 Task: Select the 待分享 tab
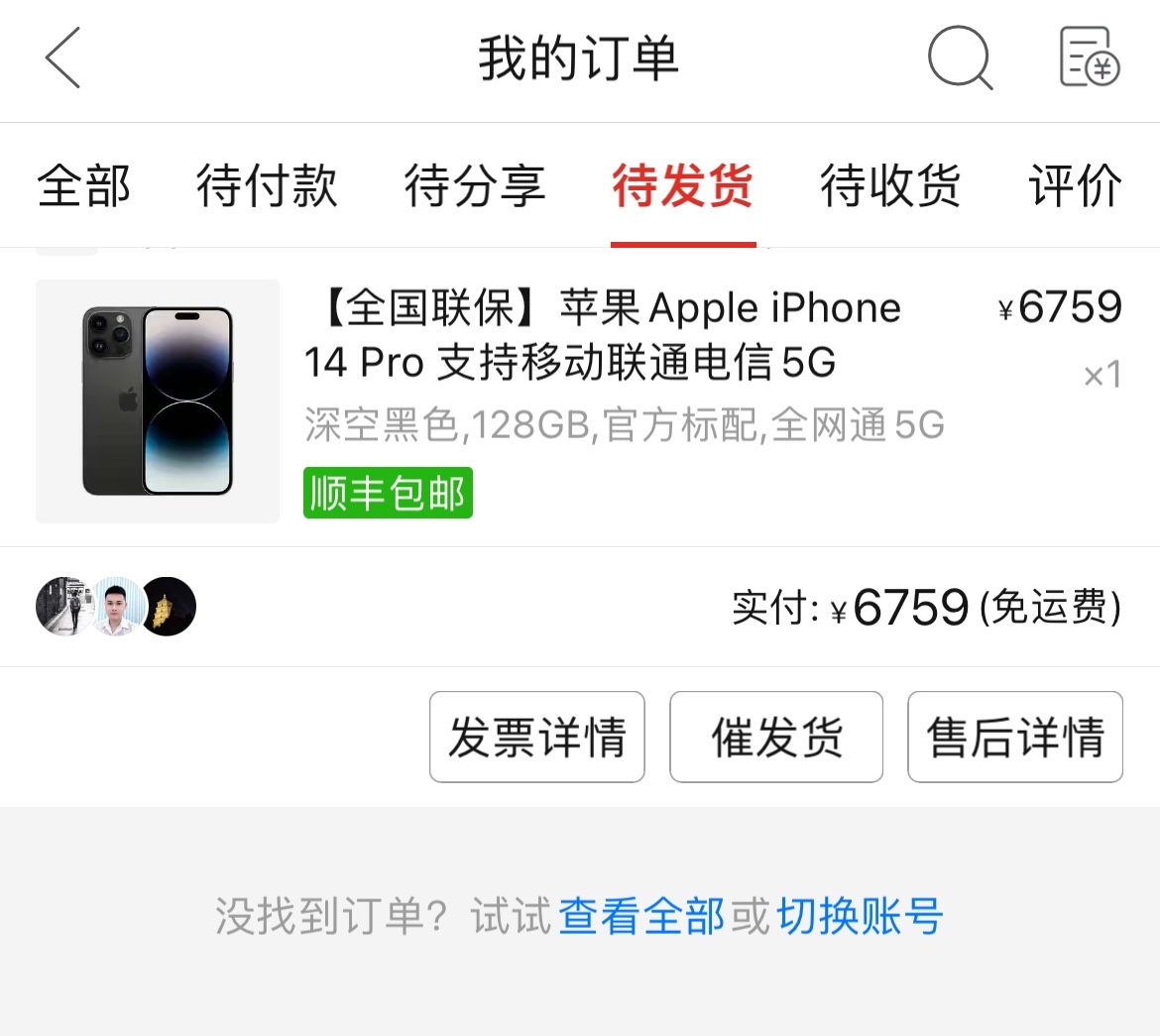pyautogui.click(x=475, y=186)
